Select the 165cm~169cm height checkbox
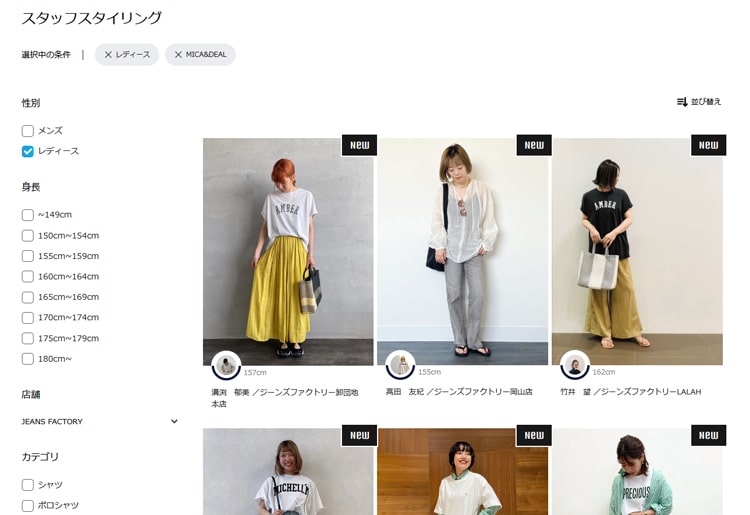This screenshot has width=750, height=515. [28, 297]
